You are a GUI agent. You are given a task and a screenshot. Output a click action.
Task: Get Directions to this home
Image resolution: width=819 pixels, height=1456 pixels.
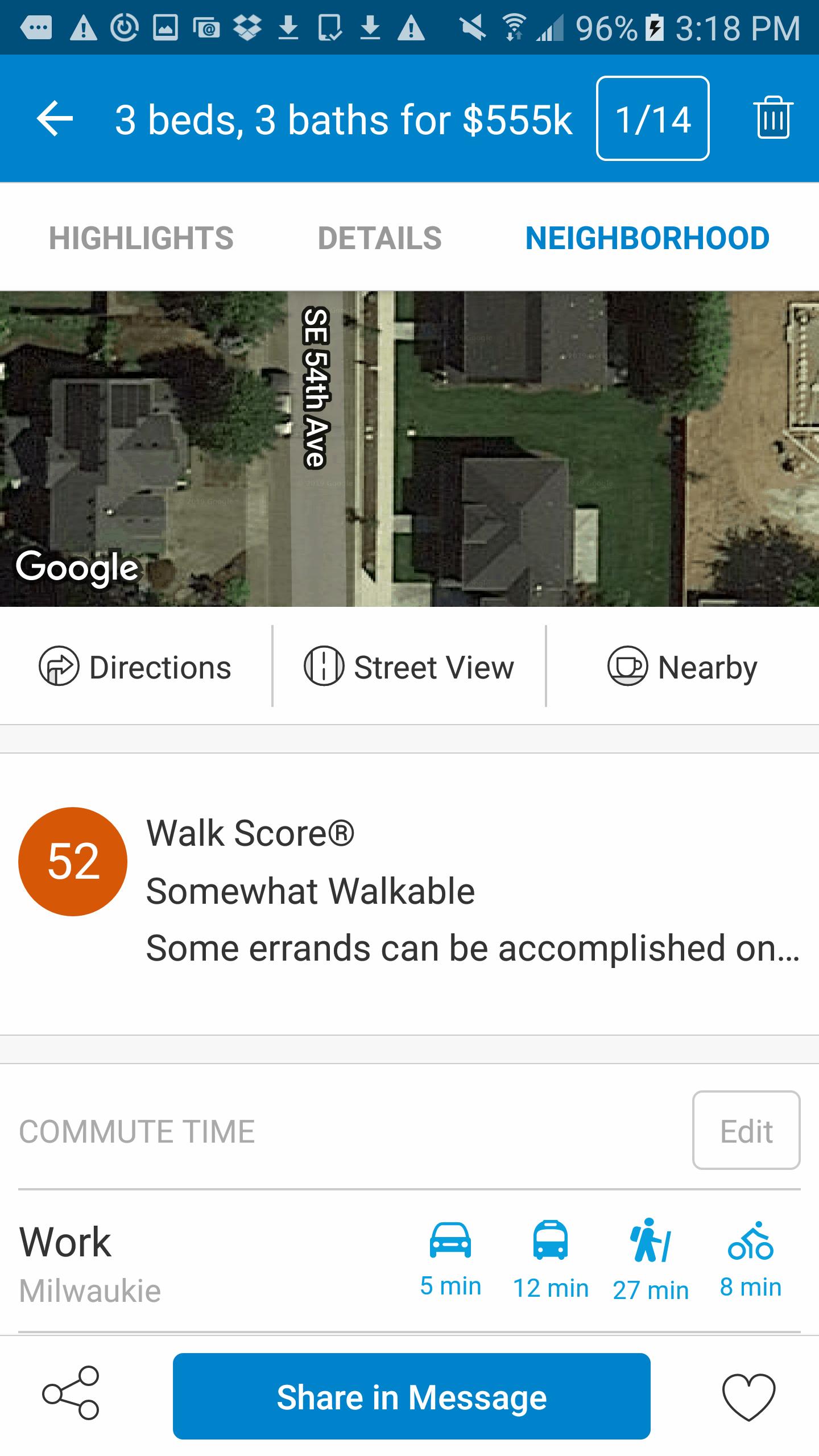coord(135,667)
